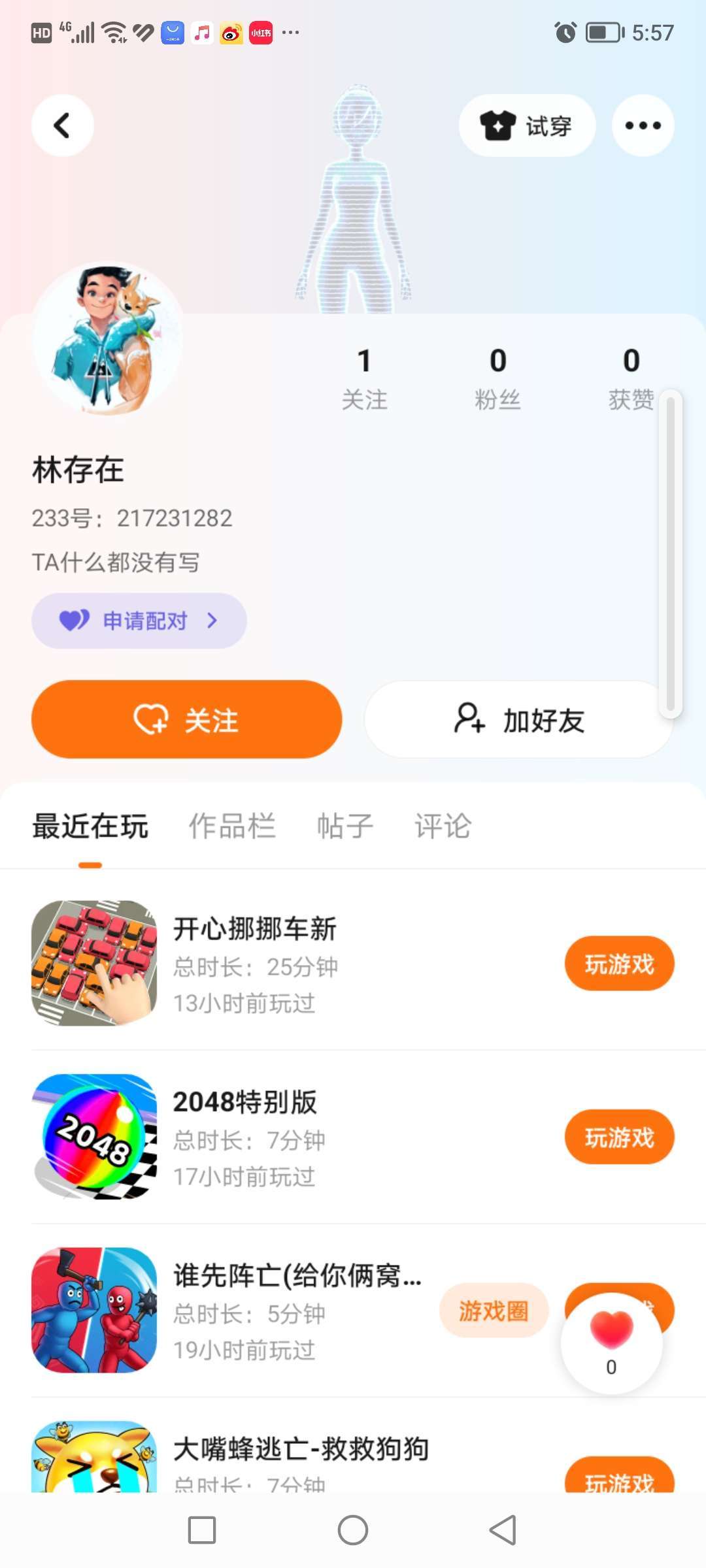Viewport: 706px width, 1568px height.
Task: Go to the system home screen
Action: click(353, 1530)
